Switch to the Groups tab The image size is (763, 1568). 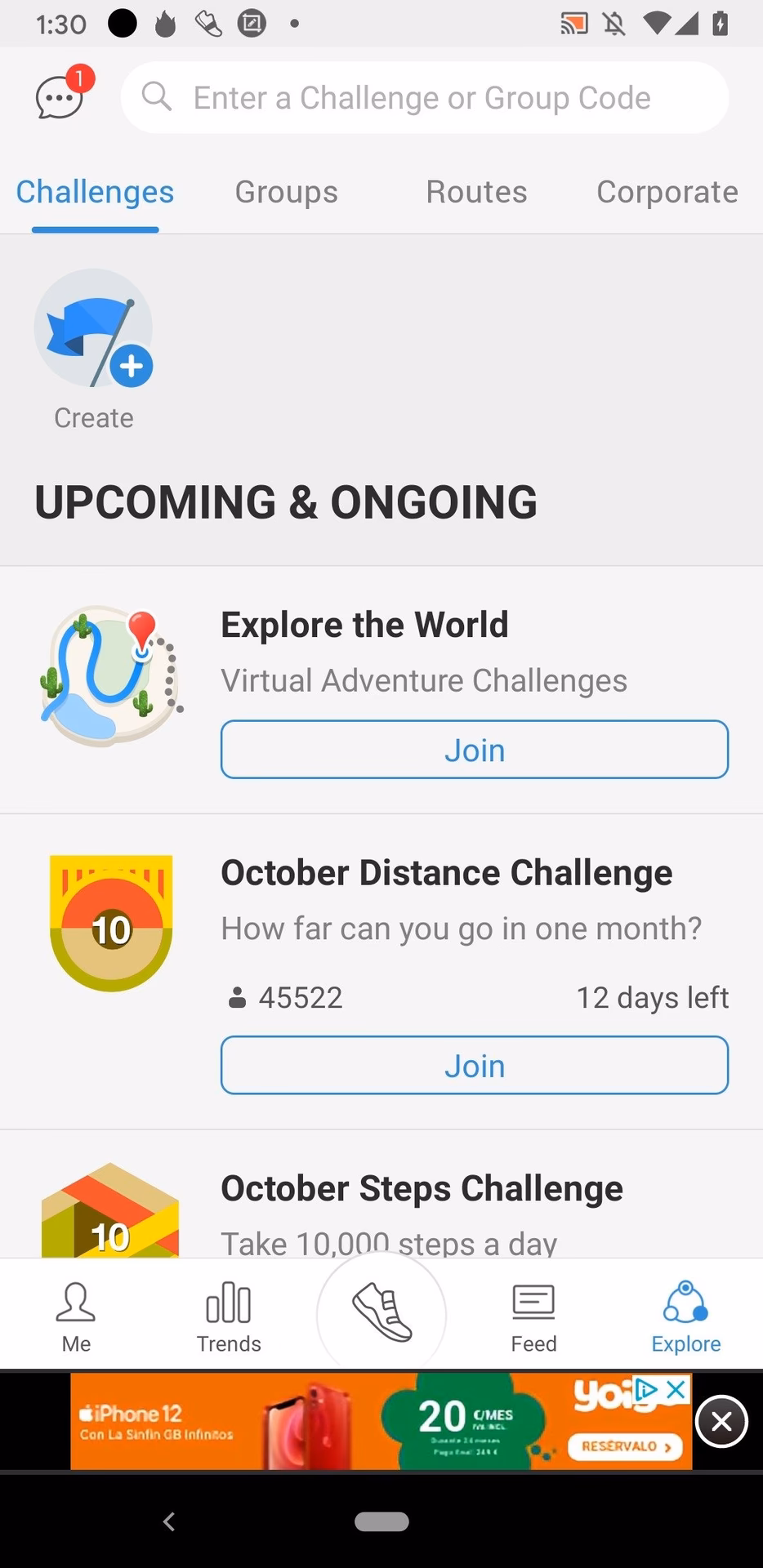tap(286, 192)
